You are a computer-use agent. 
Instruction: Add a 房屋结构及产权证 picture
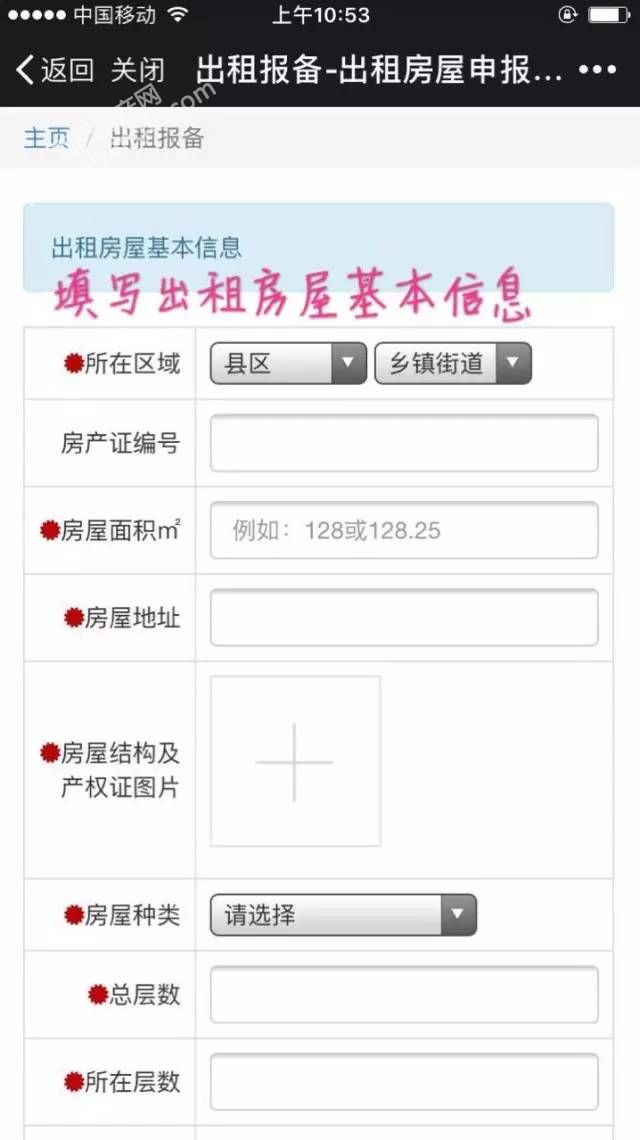point(295,762)
